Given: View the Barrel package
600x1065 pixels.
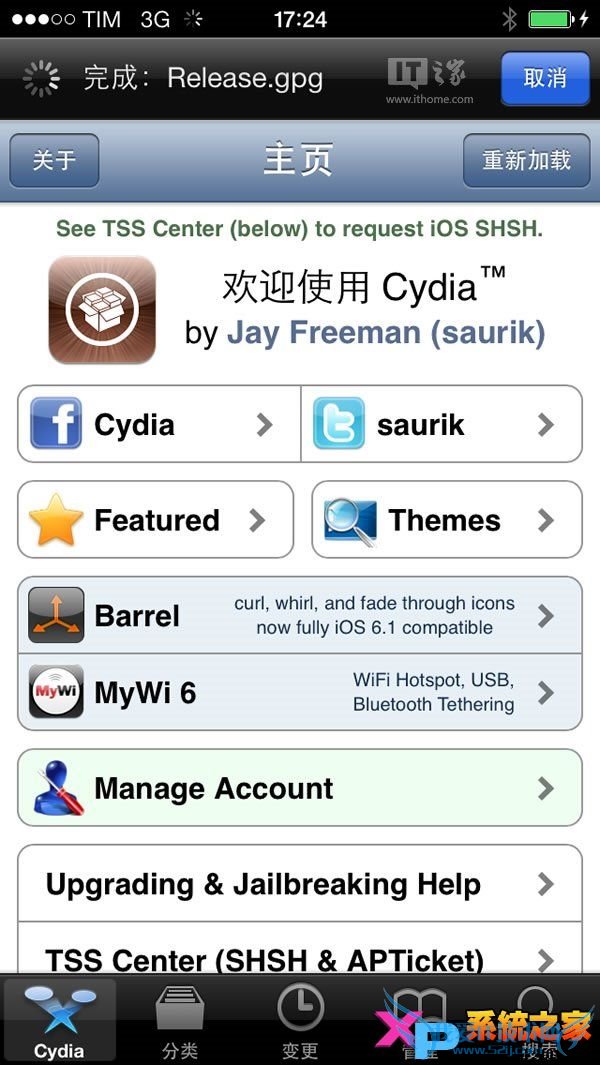Looking at the screenshot, I should tap(299, 616).
